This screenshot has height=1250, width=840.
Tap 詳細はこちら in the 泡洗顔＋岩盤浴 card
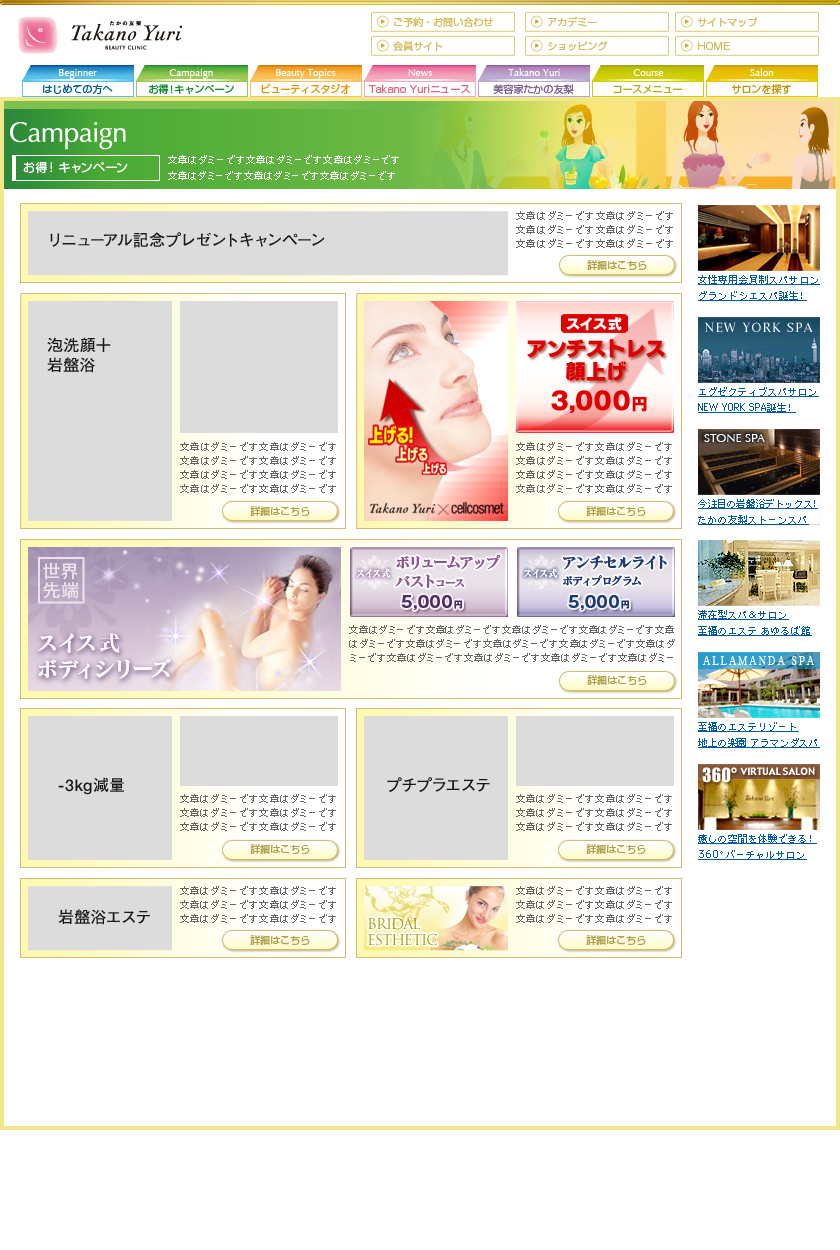coord(280,511)
